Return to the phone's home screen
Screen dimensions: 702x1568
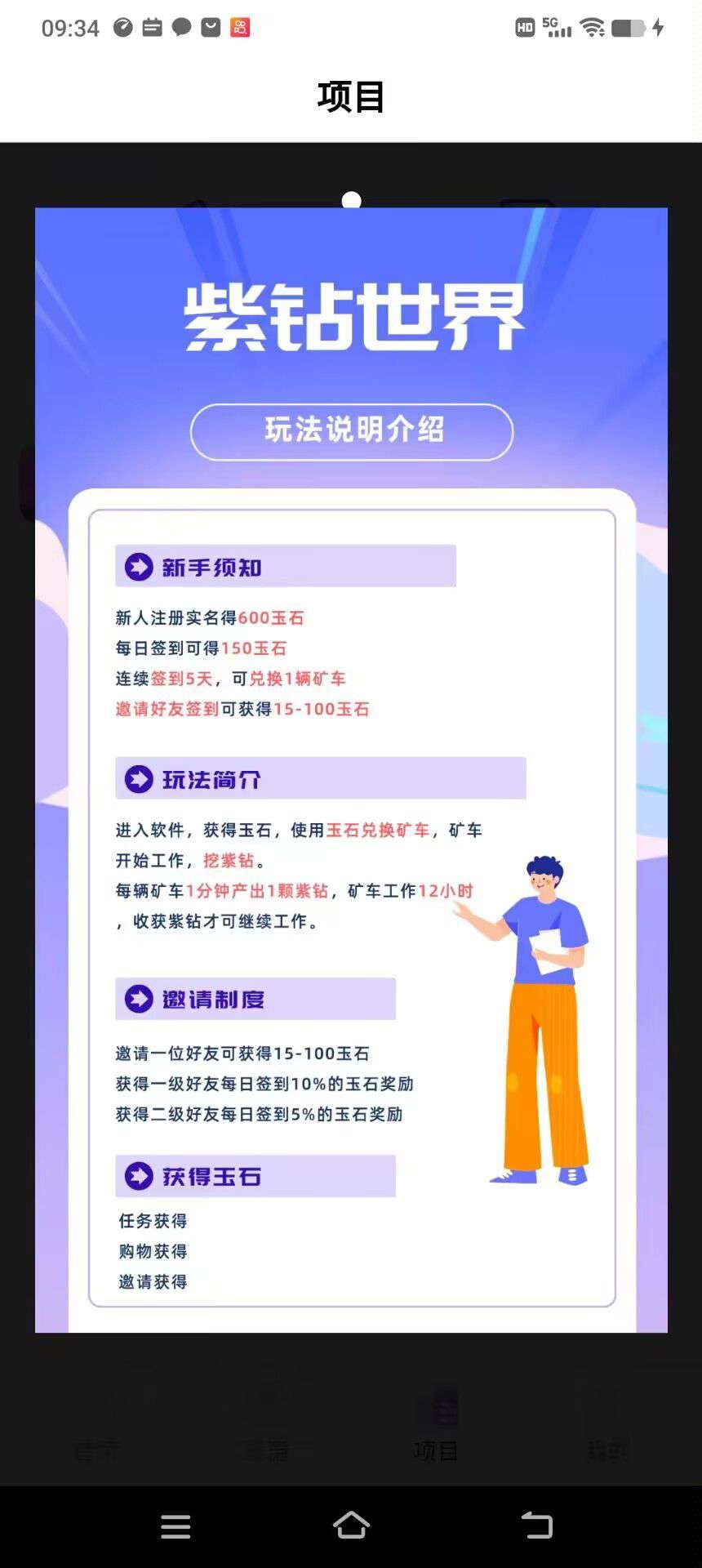(351, 1525)
